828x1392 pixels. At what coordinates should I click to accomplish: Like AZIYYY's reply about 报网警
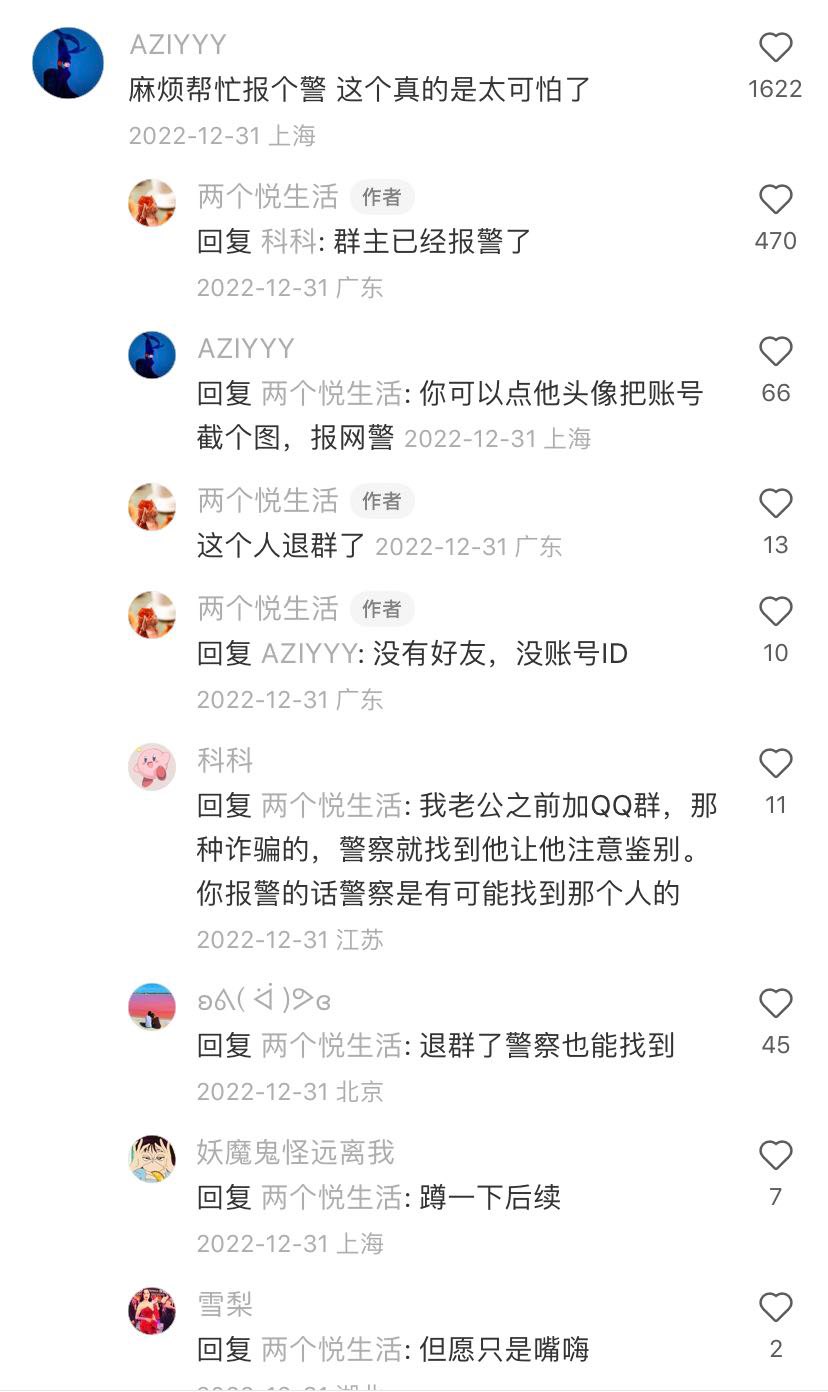click(x=775, y=352)
